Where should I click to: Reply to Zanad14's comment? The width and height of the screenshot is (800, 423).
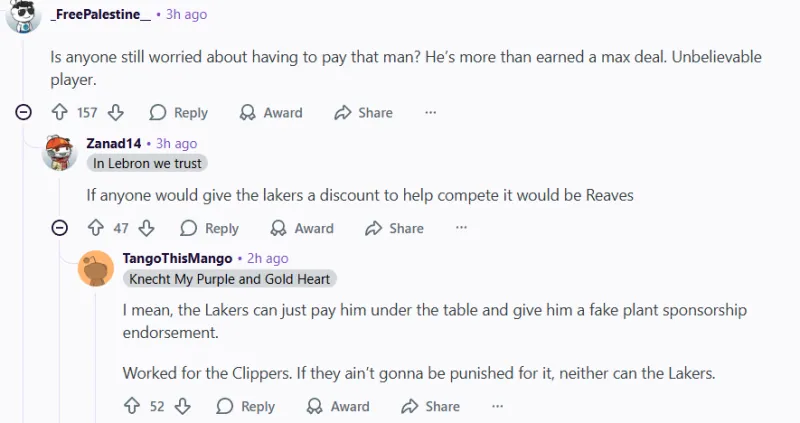[x=209, y=228]
